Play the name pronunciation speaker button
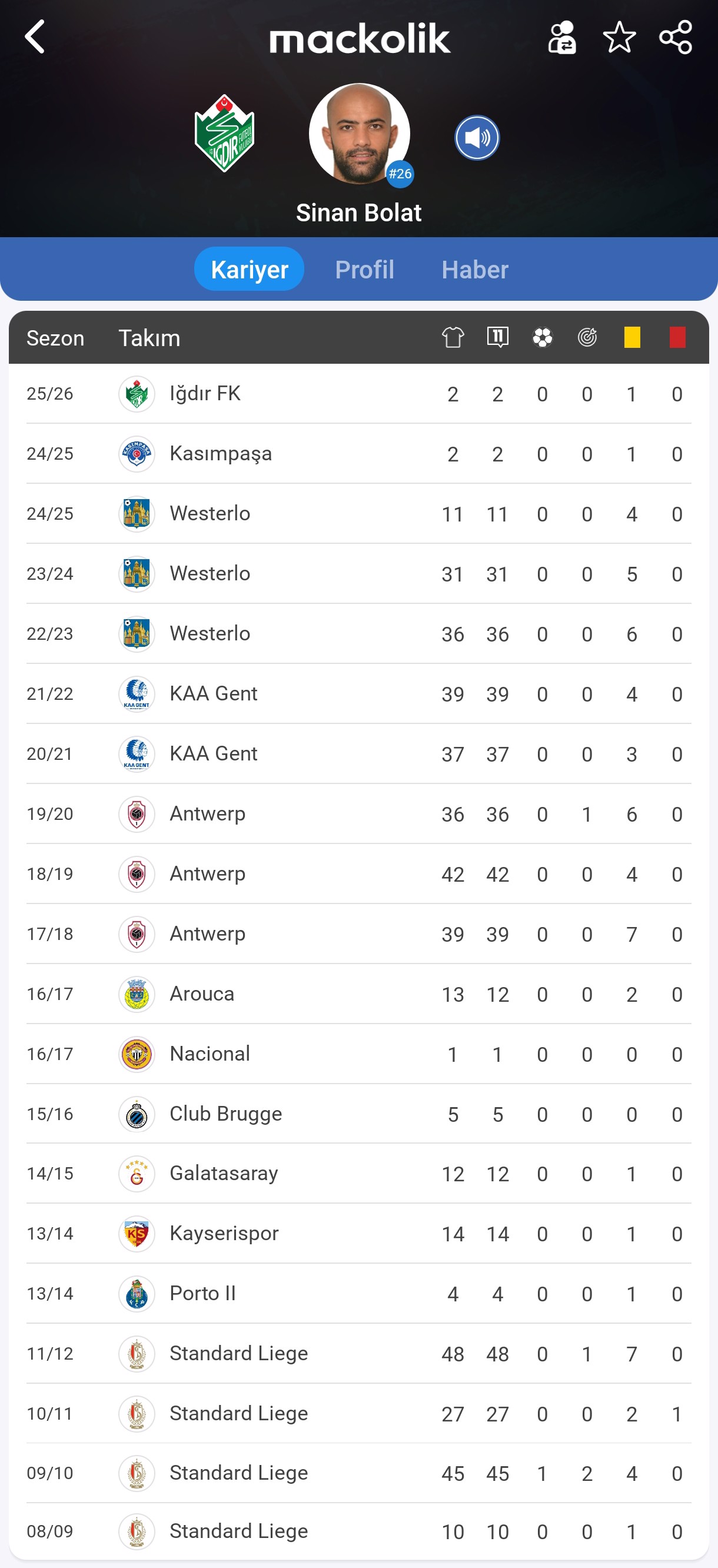This screenshot has width=718, height=1568. [x=477, y=138]
